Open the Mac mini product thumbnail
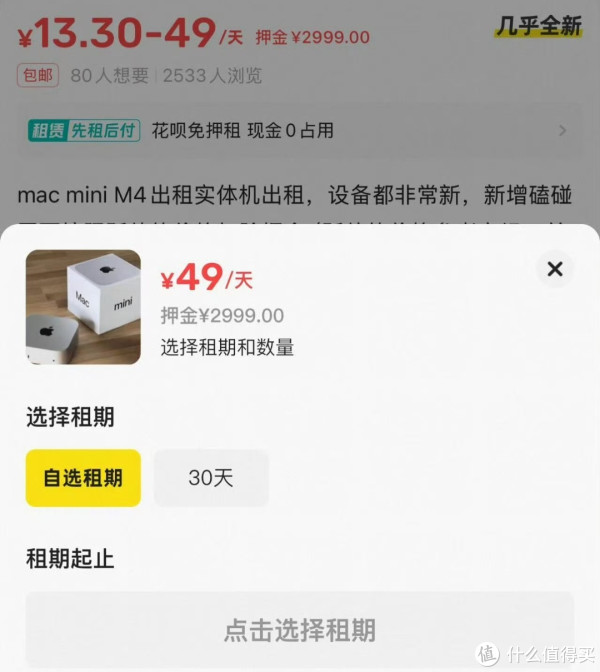This screenshot has height=672, width=600. (x=83, y=307)
